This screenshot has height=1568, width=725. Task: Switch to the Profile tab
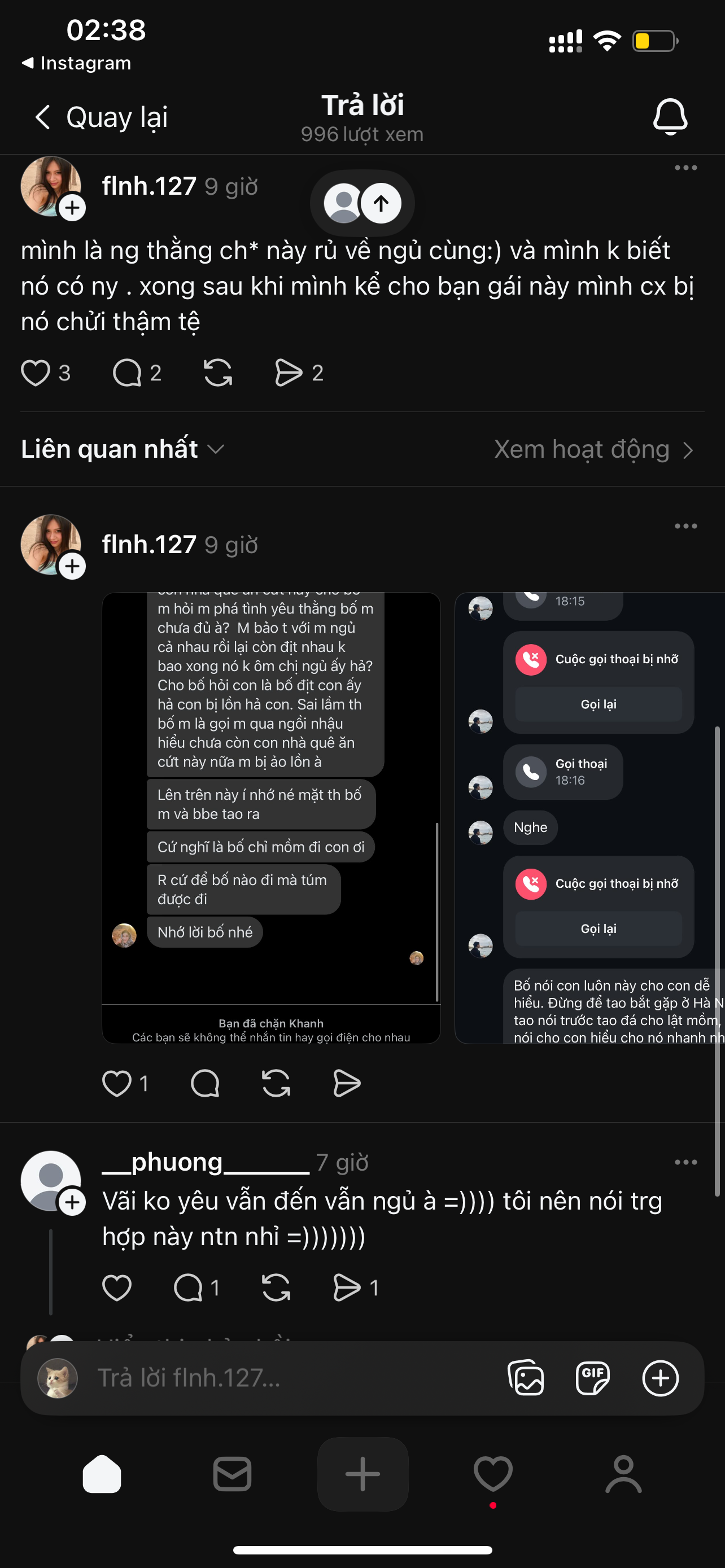pyautogui.click(x=623, y=1474)
